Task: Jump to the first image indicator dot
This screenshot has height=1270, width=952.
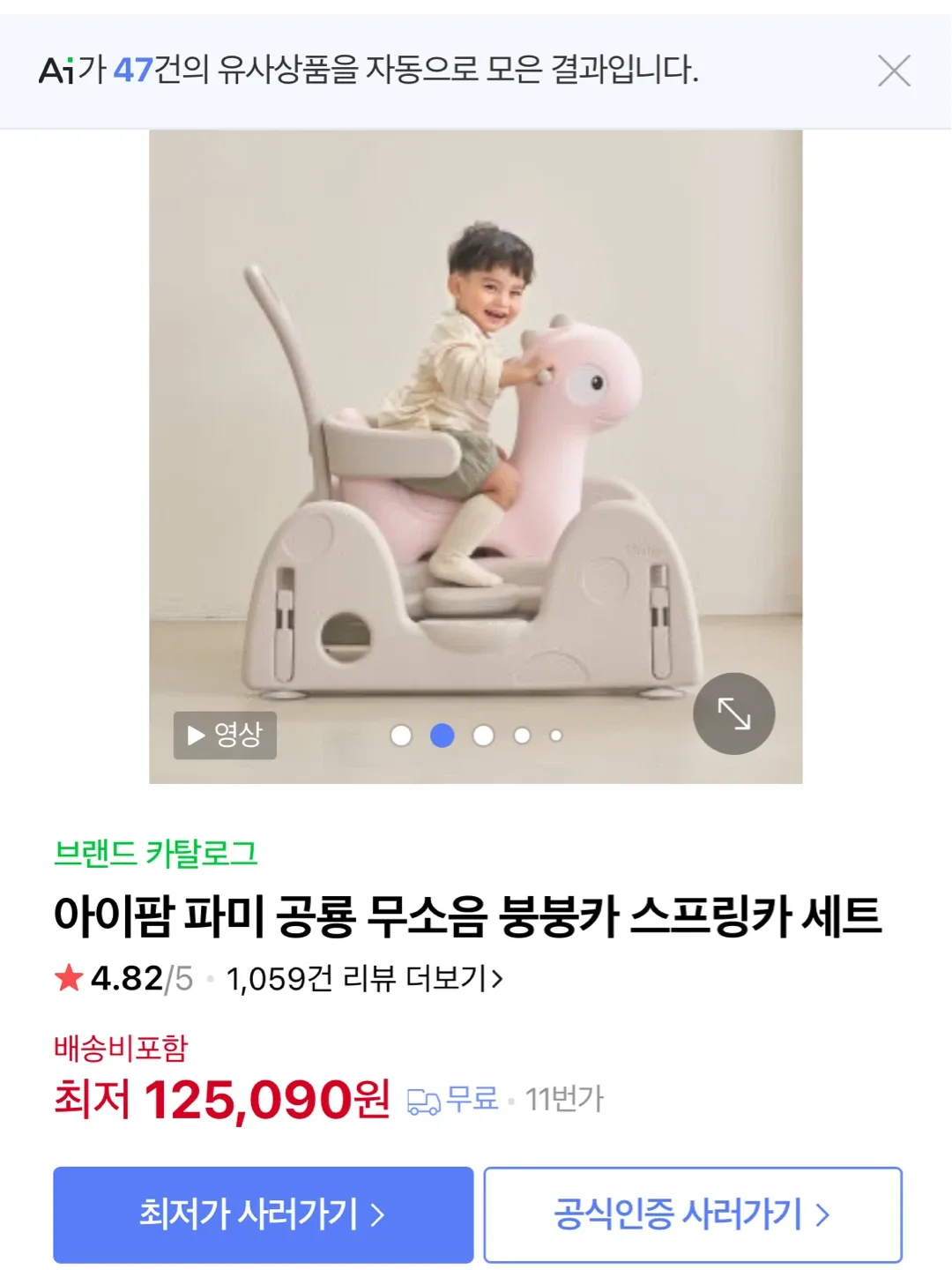Action: click(x=401, y=736)
